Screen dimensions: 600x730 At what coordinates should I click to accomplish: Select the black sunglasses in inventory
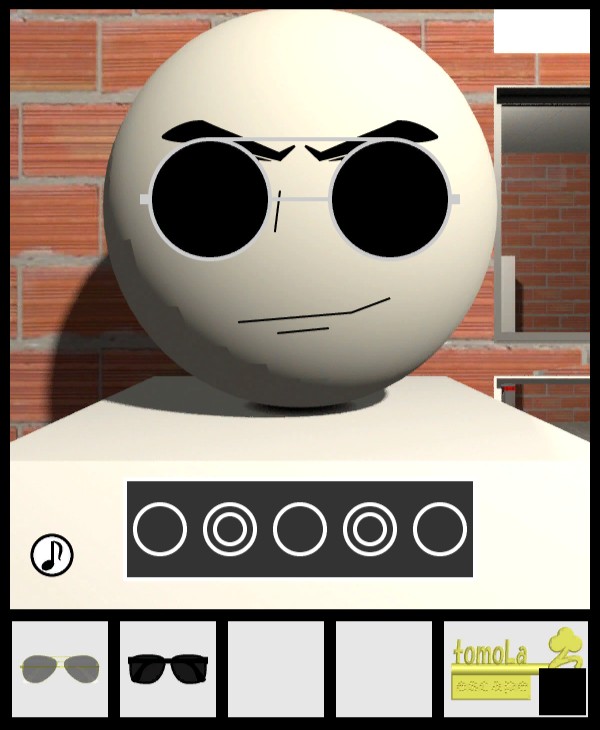(168, 668)
